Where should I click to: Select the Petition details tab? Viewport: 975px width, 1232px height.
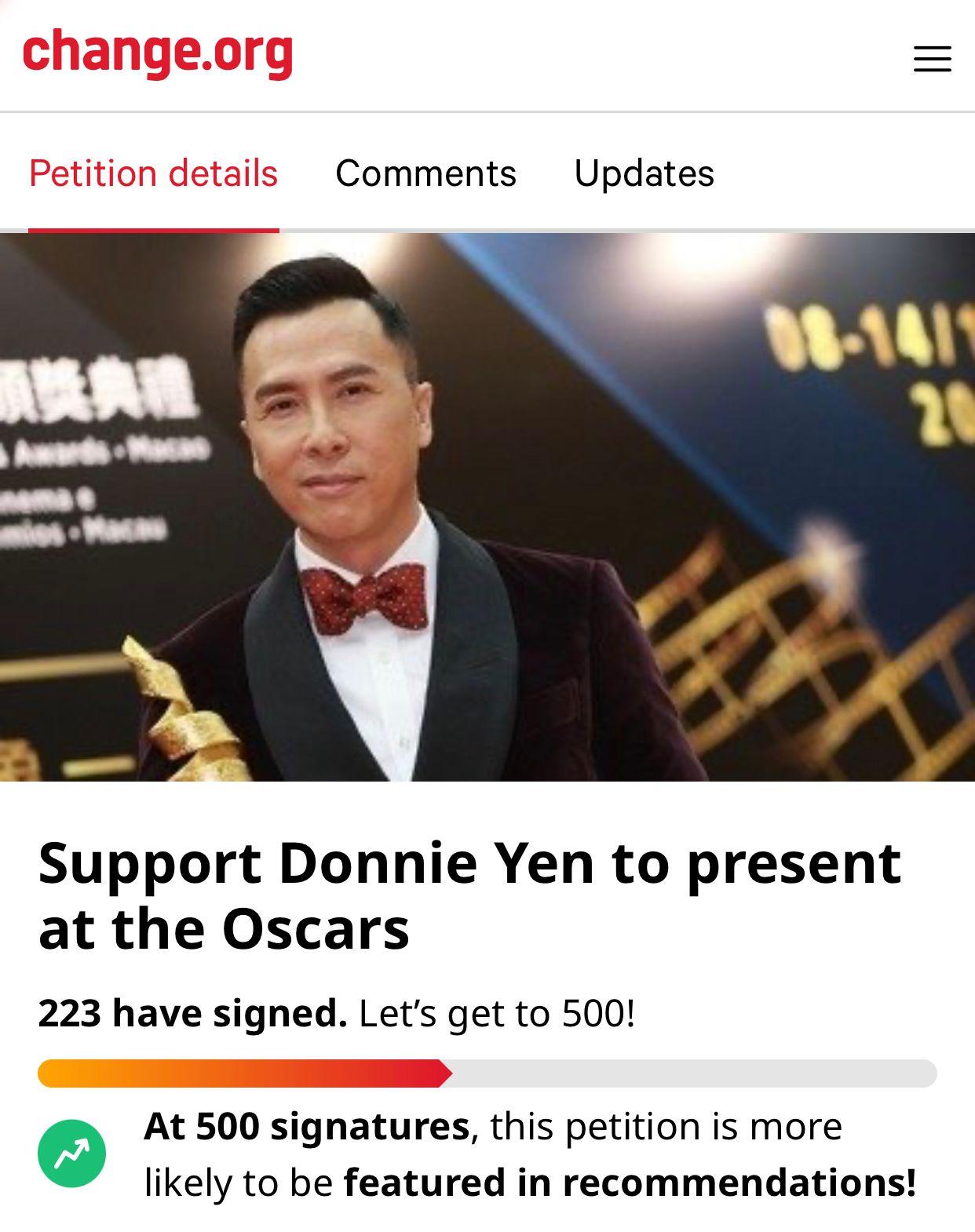tap(152, 173)
